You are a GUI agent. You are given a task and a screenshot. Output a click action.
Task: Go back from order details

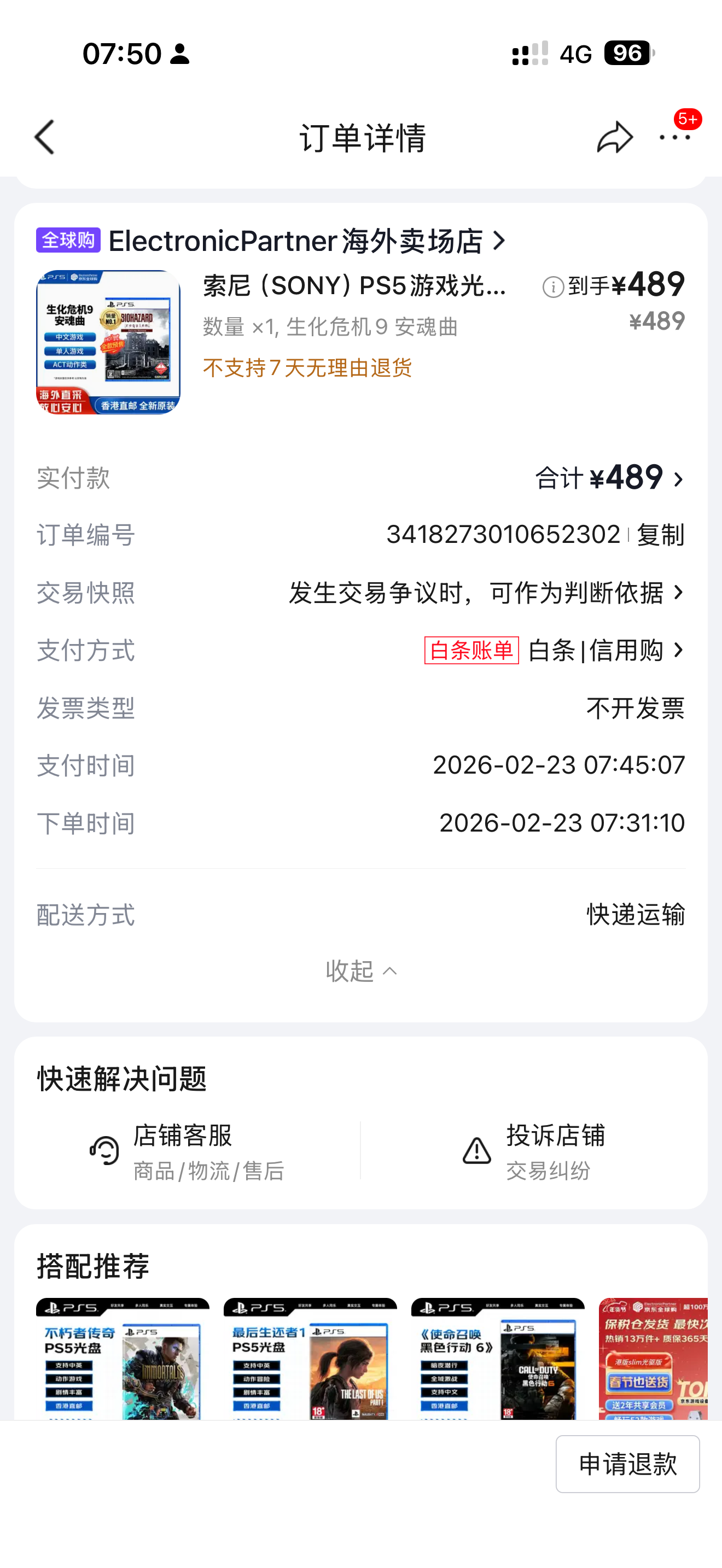coord(45,138)
